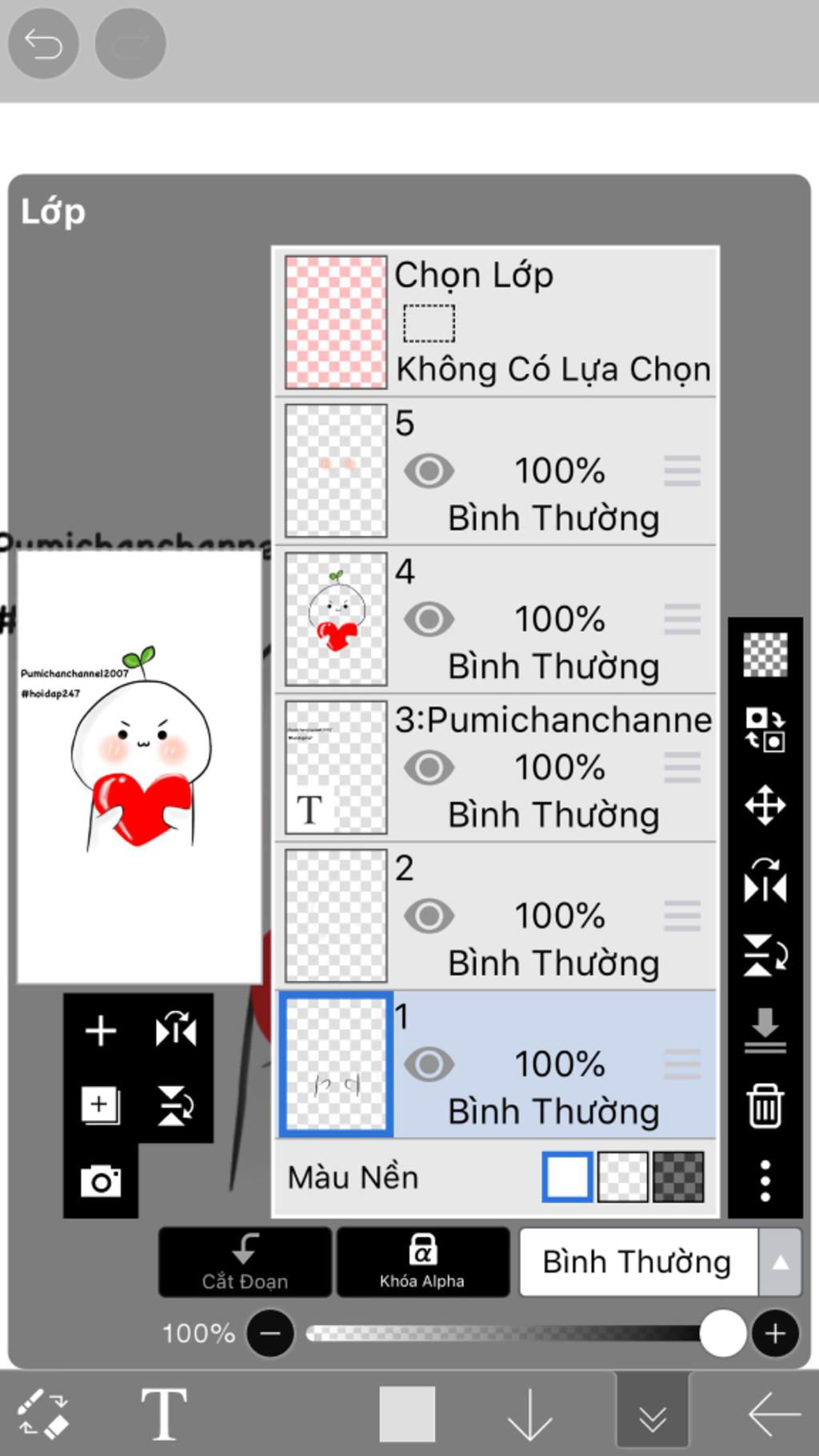Delete the selected layer with trash icon
Image resolution: width=819 pixels, height=1456 pixels.
(765, 1106)
